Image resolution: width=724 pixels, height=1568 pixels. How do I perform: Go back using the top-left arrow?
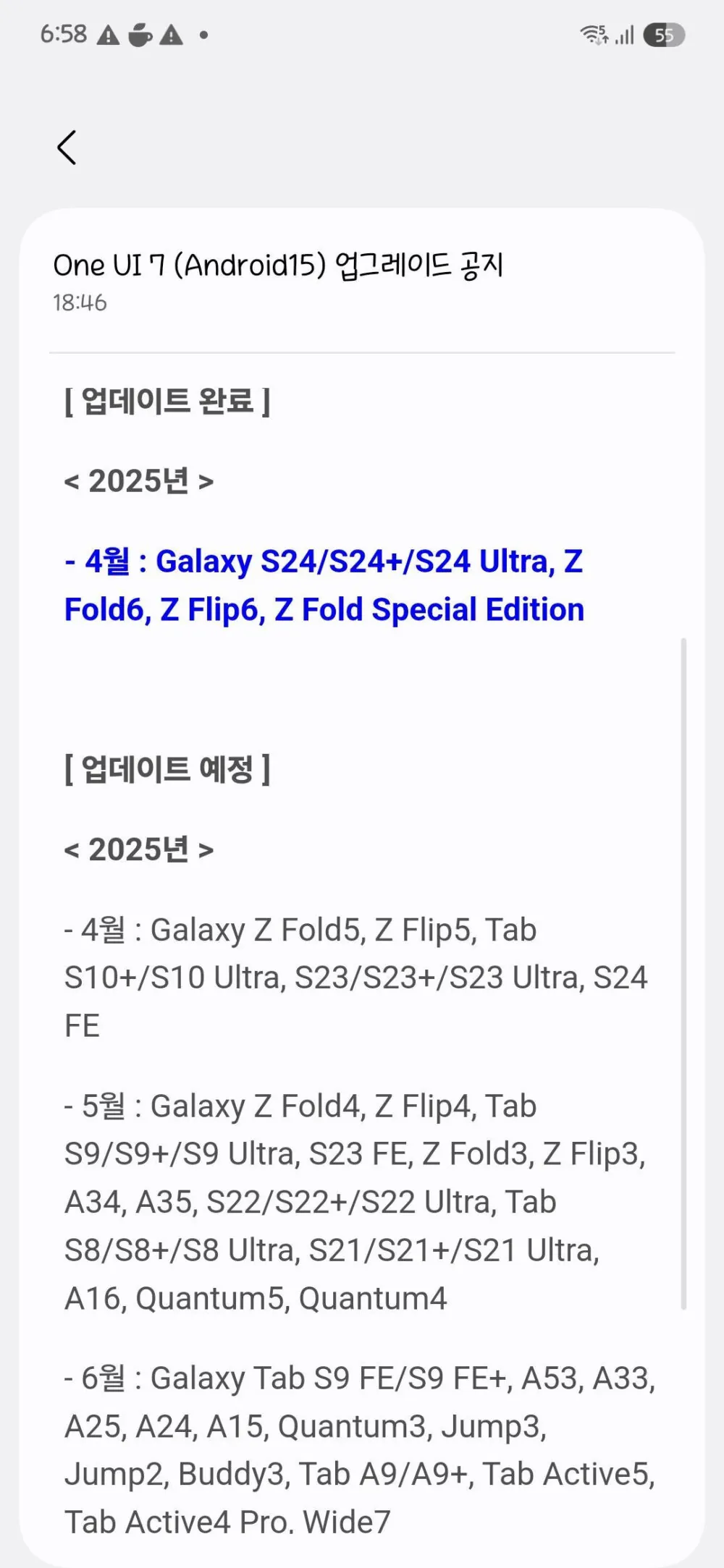coord(67,148)
